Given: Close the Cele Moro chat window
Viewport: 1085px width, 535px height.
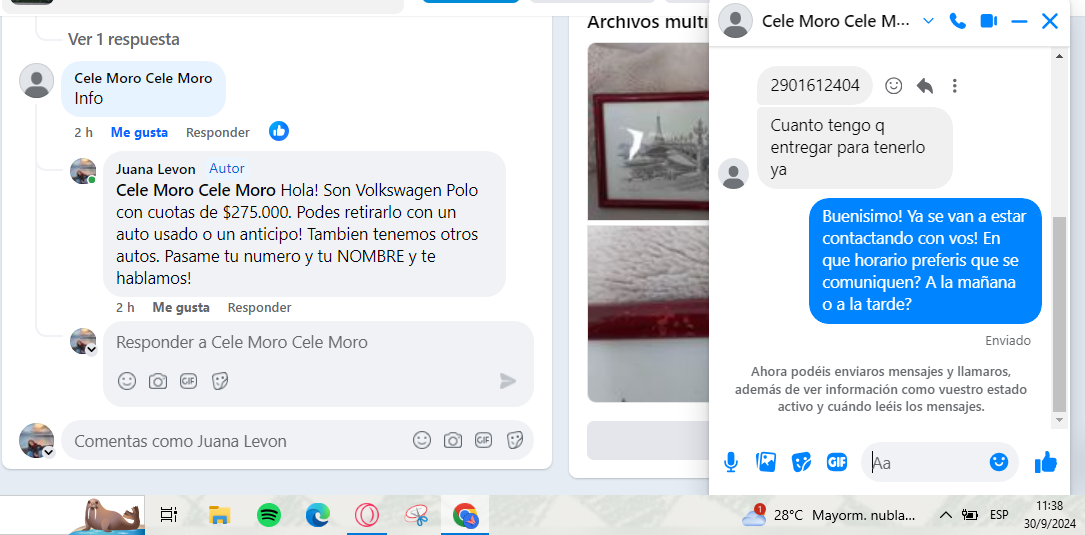Looking at the screenshot, I should 1049,21.
